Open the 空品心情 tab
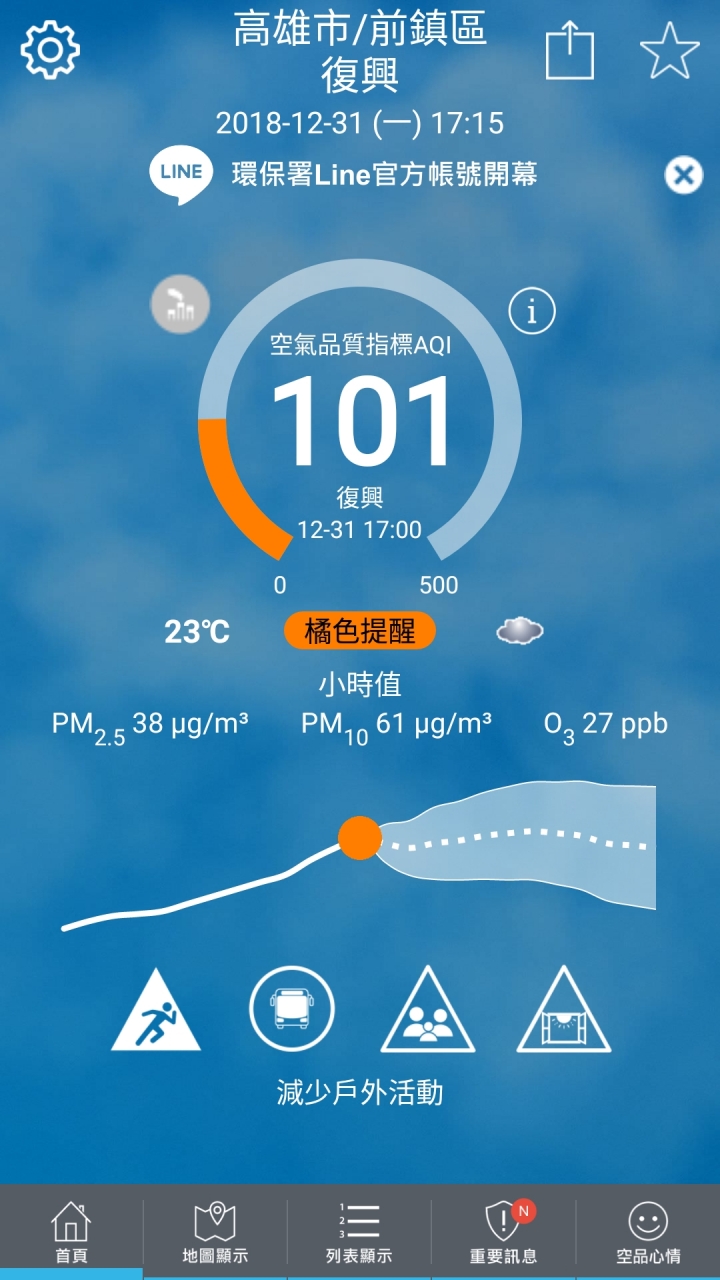Screen dimensions: 720x1280 (648, 1232)
